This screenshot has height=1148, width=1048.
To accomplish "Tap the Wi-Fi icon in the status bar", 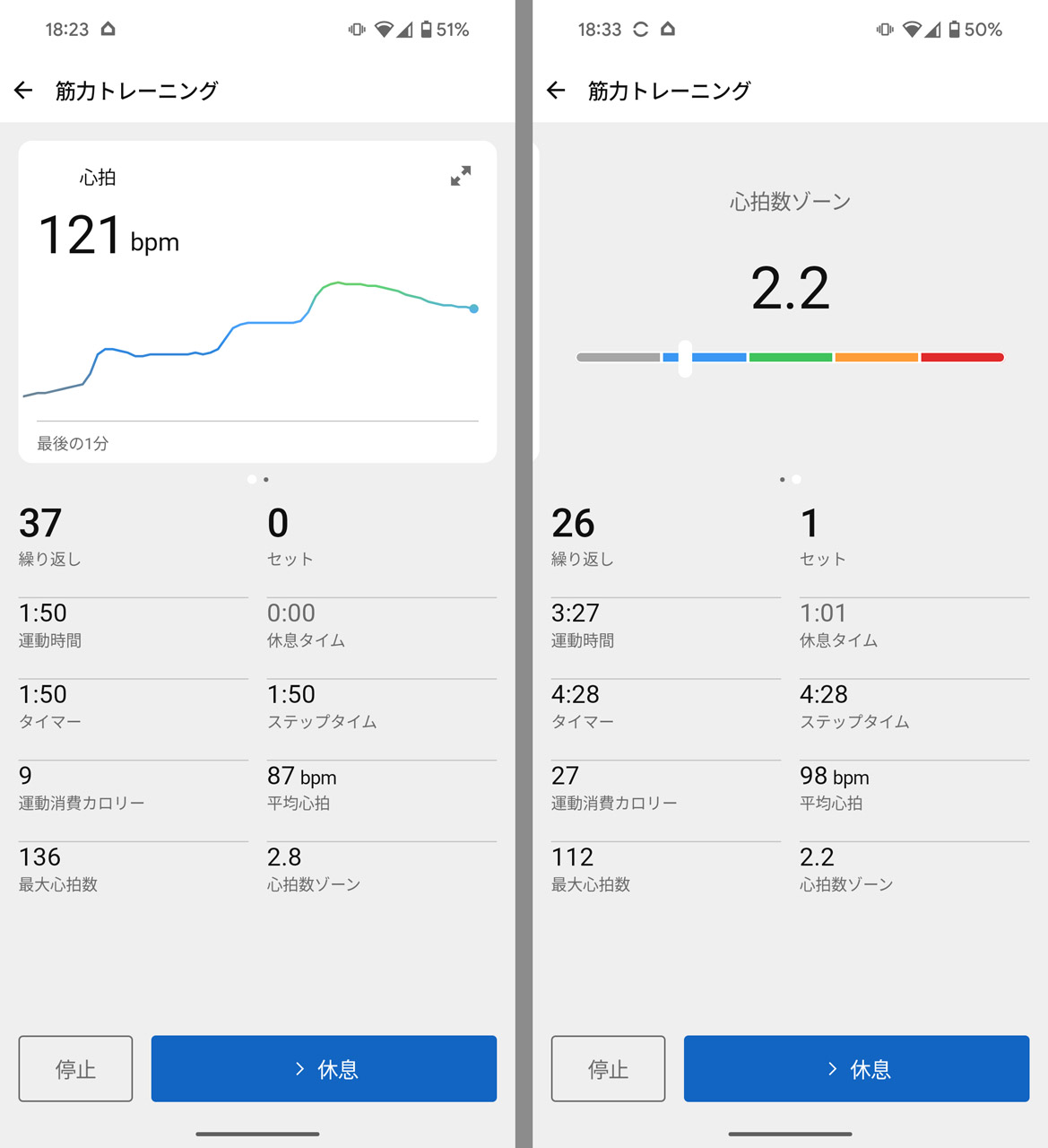I will point(385,29).
